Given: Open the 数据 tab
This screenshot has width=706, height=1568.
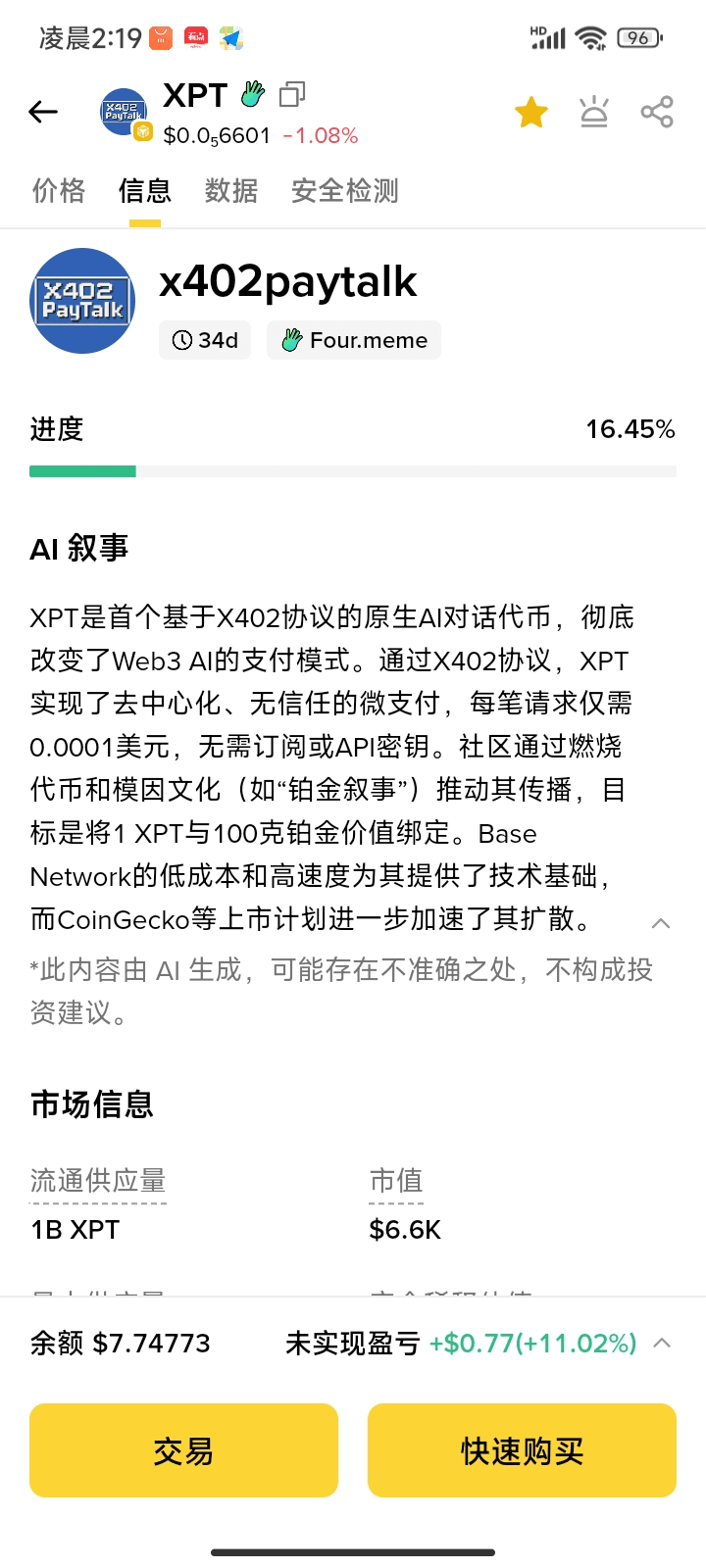Looking at the screenshot, I should pos(231,190).
